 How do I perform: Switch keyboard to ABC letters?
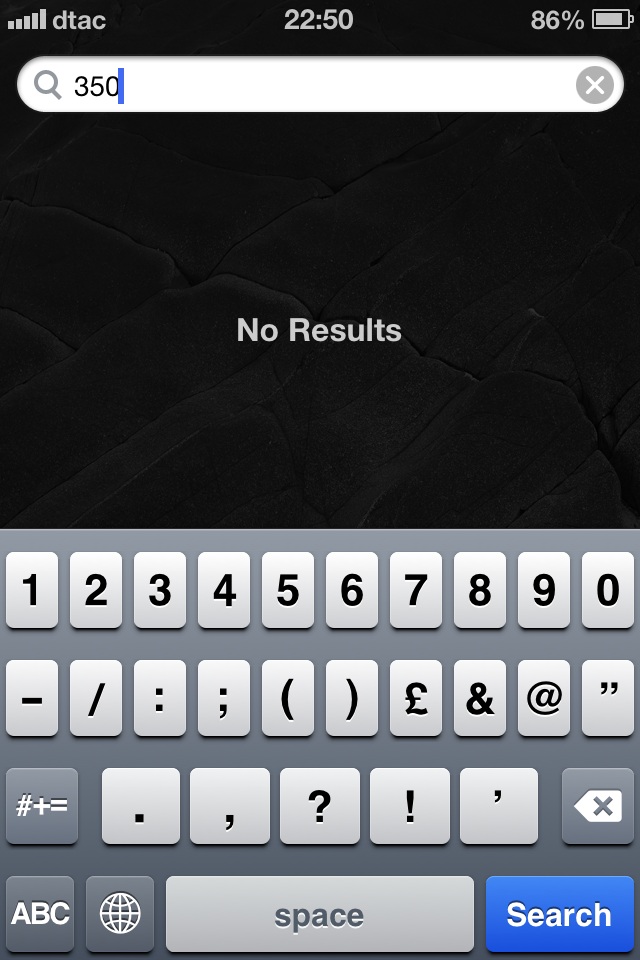point(40,914)
